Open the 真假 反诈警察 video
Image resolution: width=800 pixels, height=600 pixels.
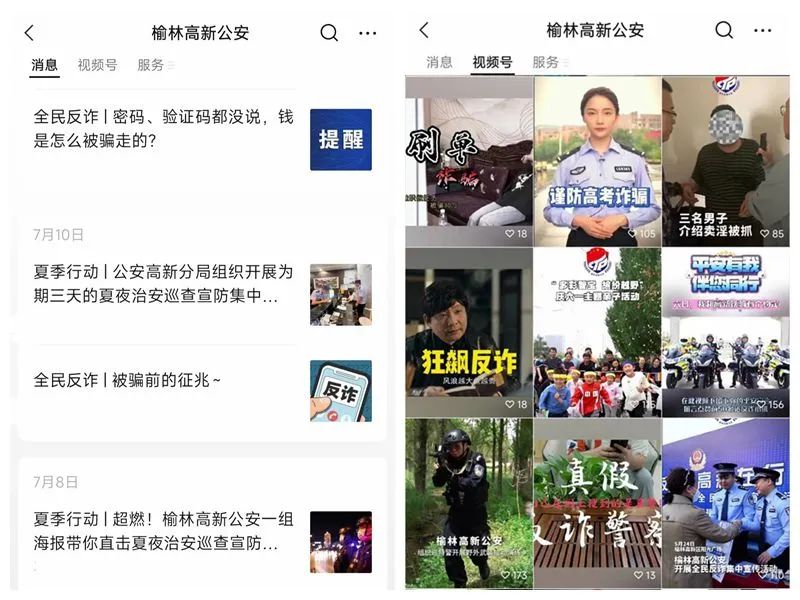[597, 502]
